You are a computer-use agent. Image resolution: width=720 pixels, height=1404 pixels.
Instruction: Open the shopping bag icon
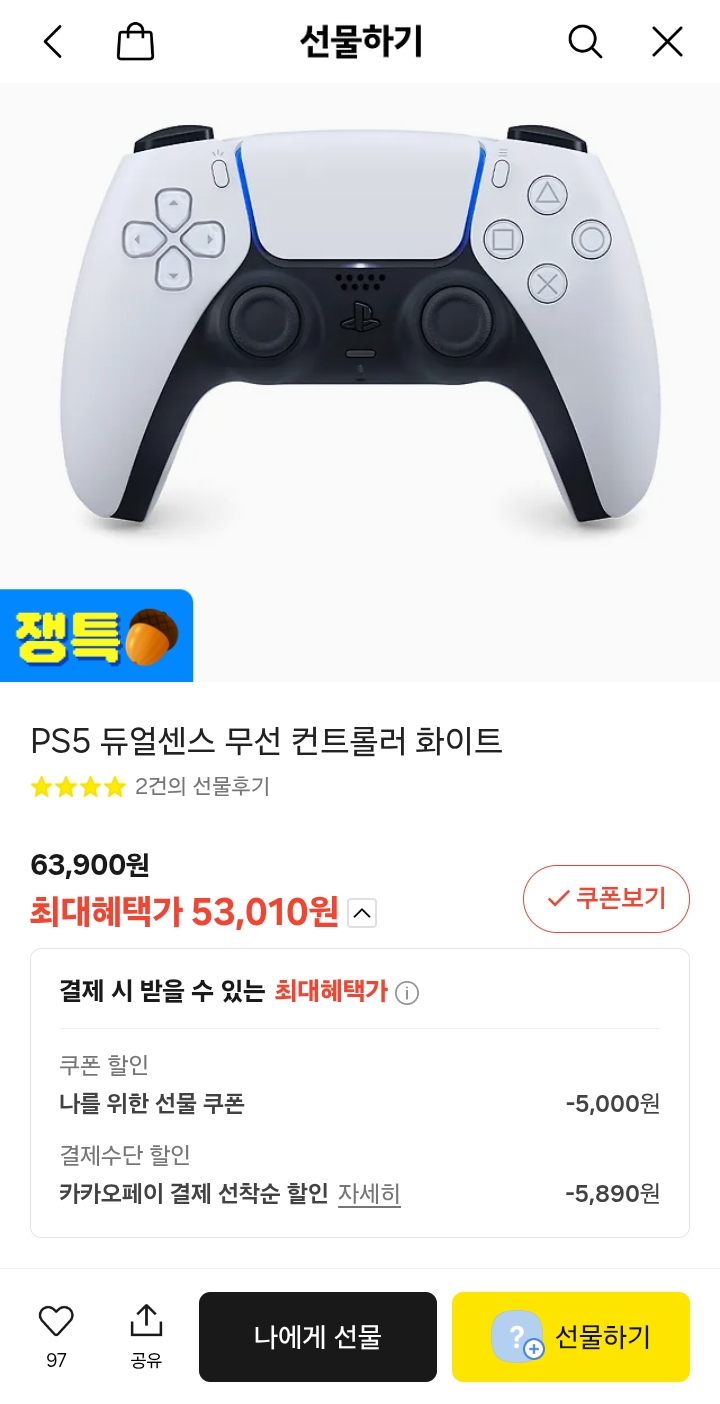[135, 42]
